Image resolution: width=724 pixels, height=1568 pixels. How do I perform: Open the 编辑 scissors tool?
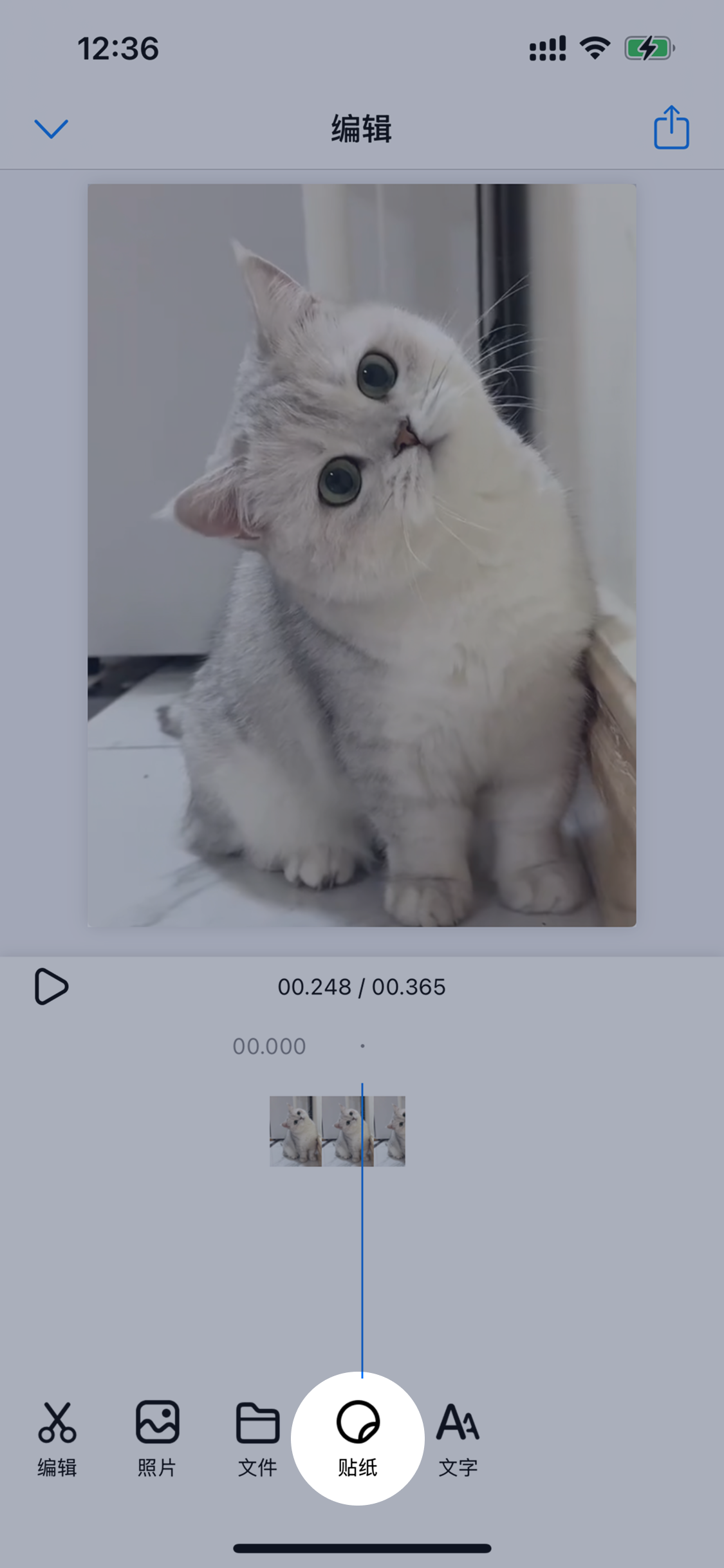(x=57, y=1438)
